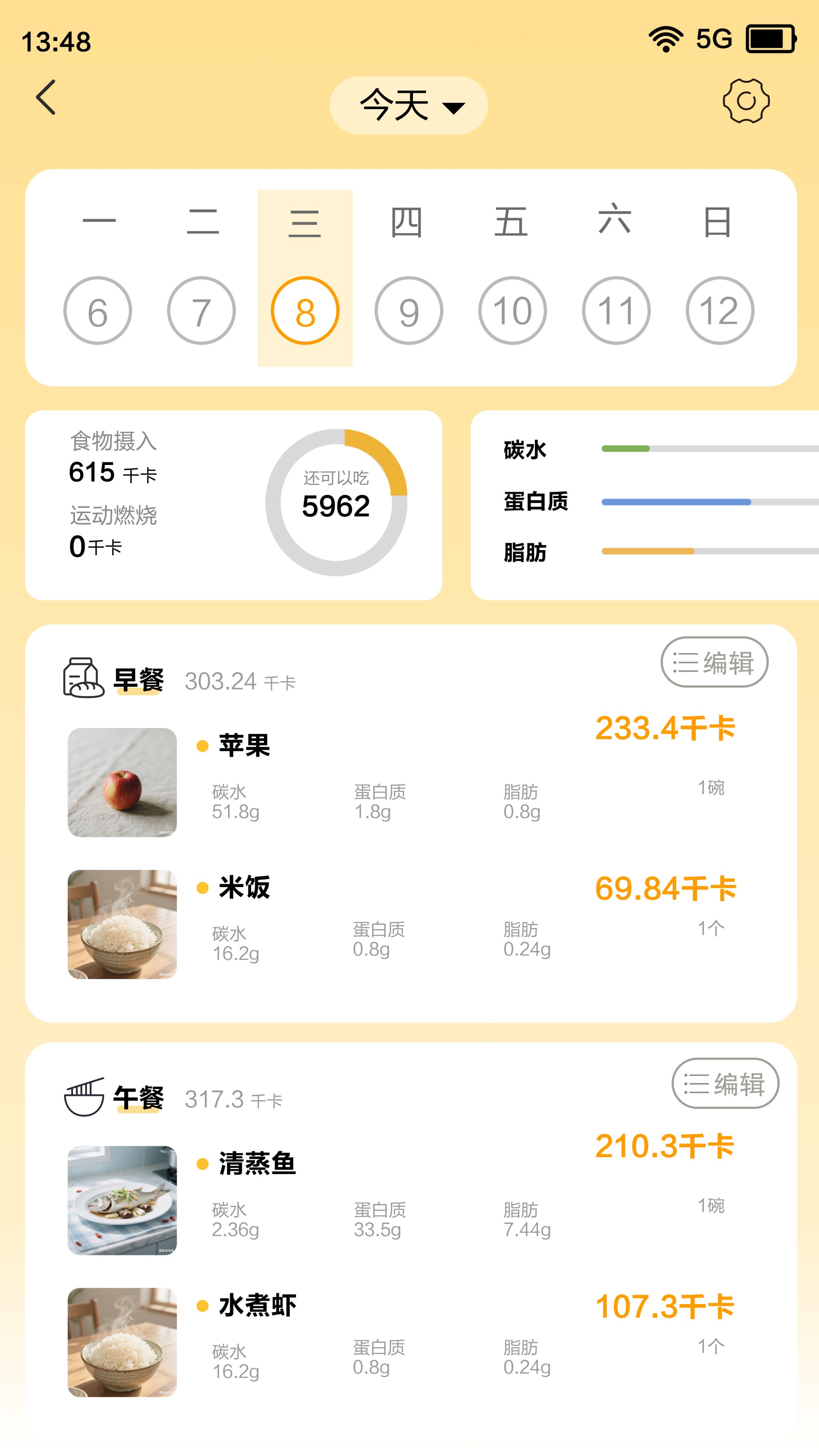Open the 米饭 food entry
The width and height of the screenshot is (819, 1456).
pos(244,888)
